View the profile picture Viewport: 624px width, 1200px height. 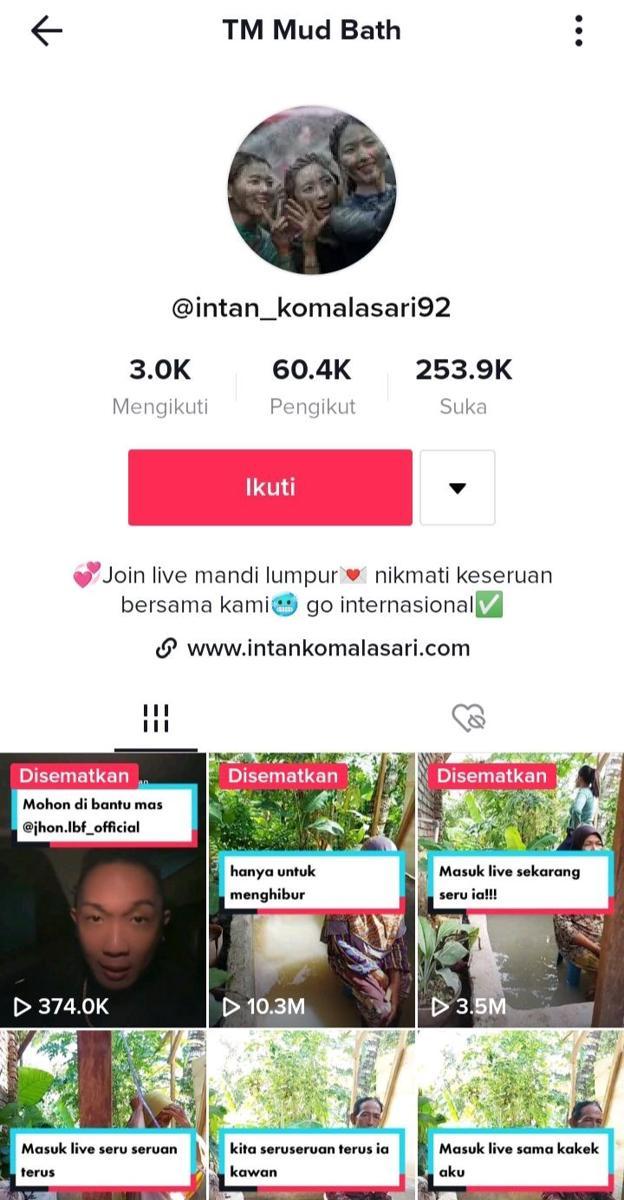312,191
